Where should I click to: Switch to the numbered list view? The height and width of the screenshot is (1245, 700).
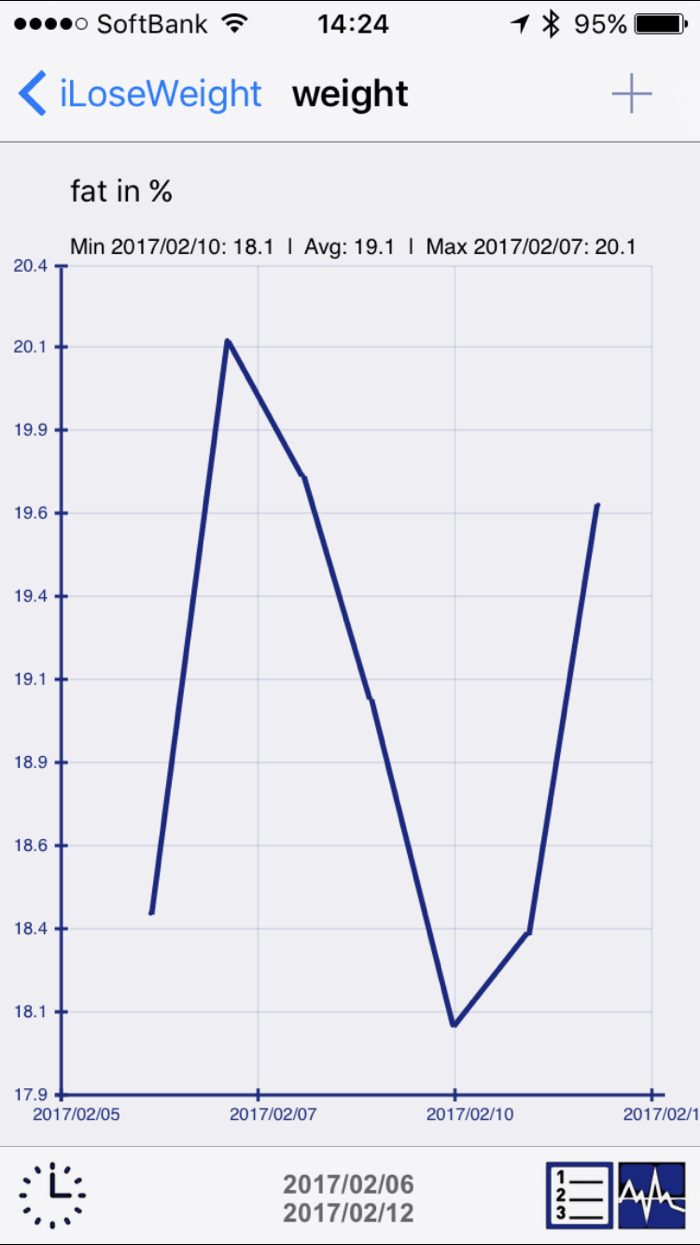tap(579, 1195)
